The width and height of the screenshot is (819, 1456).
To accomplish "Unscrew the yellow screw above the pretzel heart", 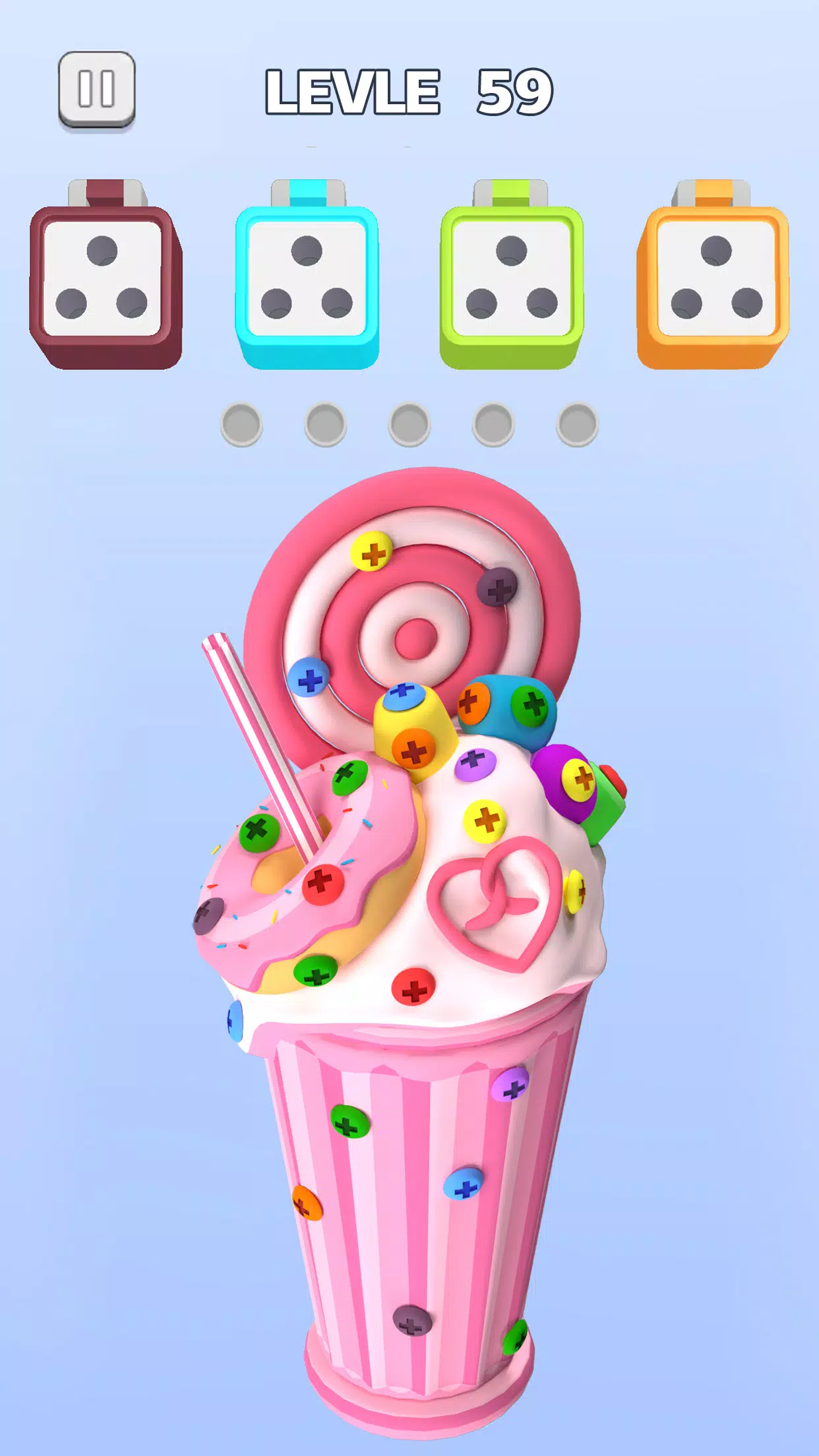I will (485, 820).
